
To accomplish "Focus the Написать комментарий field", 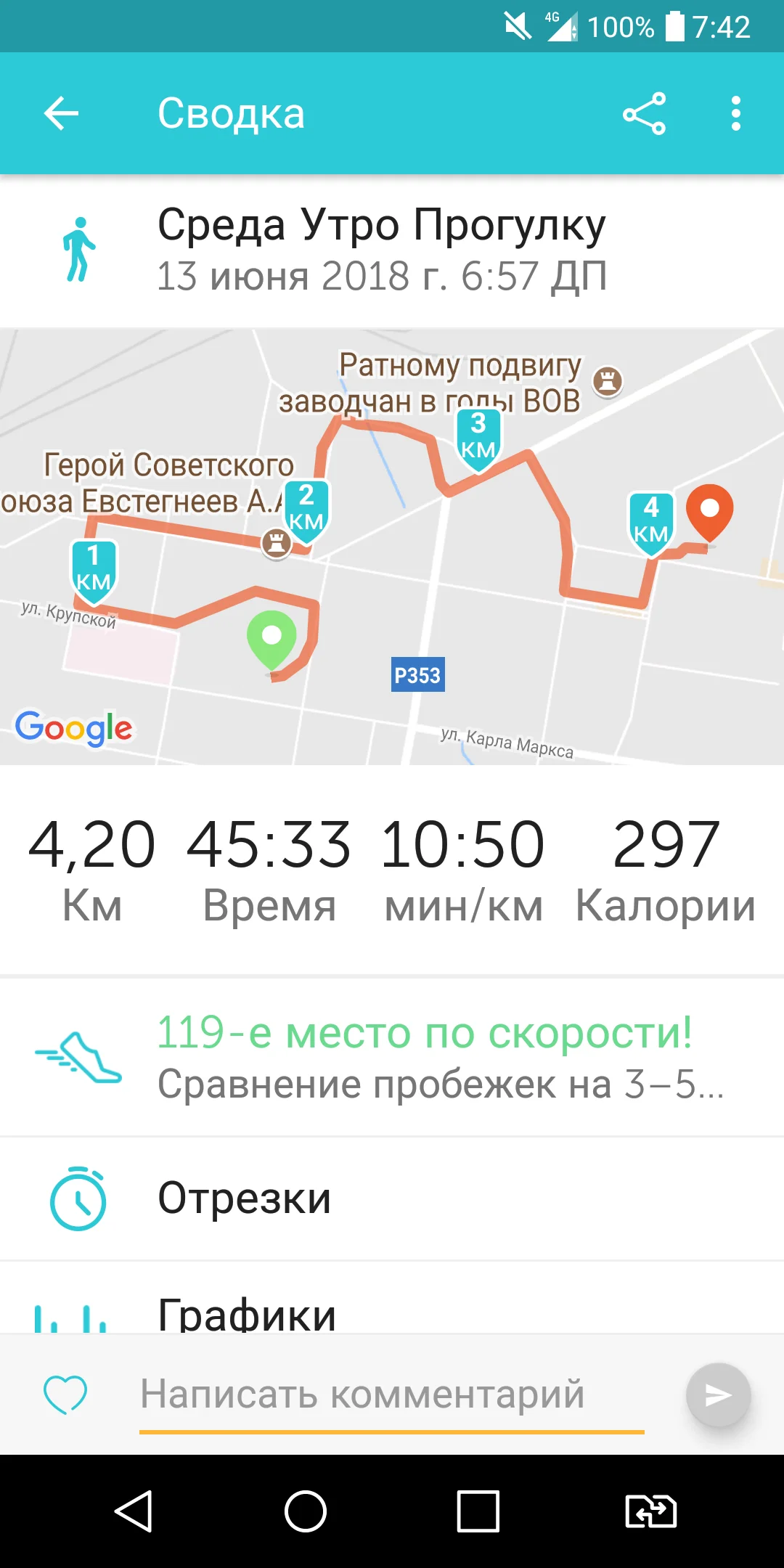I will [x=392, y=1394].
